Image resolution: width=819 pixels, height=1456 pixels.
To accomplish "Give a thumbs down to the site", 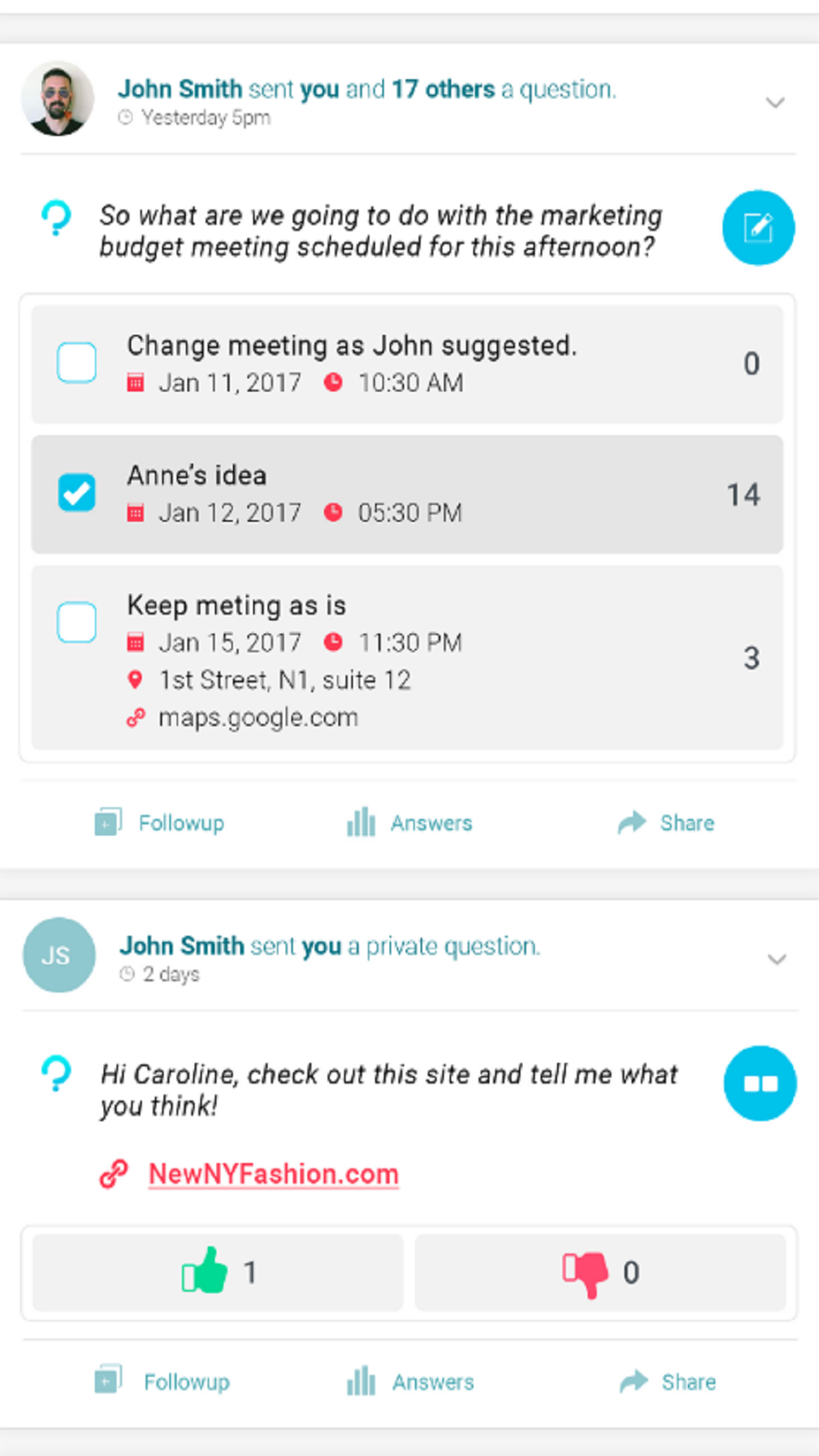I will [x=600, y=1272].
